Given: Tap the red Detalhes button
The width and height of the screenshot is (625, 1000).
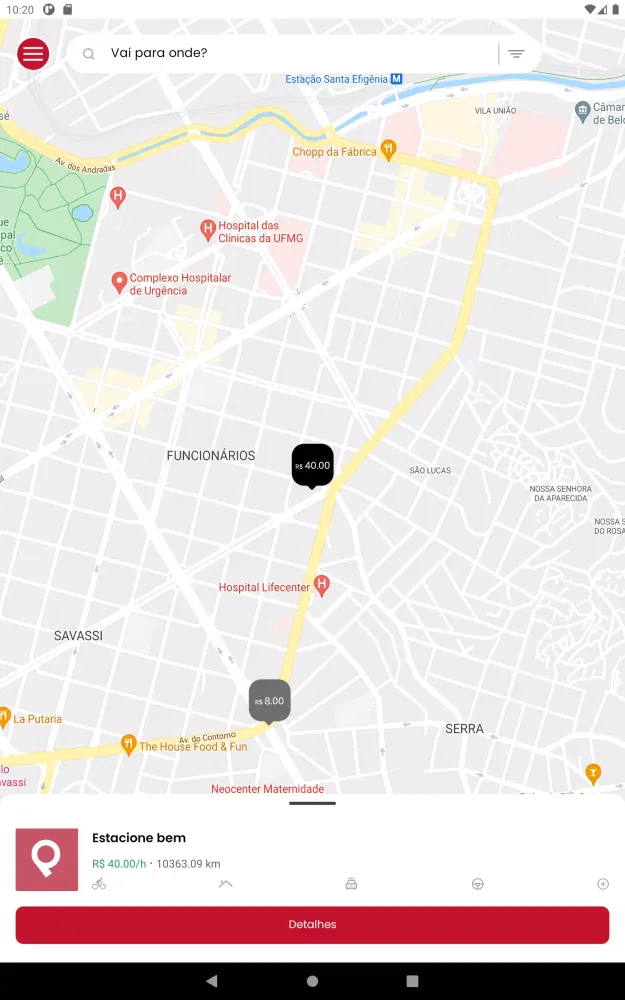Looking at the screenshot, I should (x=312, y=925).
